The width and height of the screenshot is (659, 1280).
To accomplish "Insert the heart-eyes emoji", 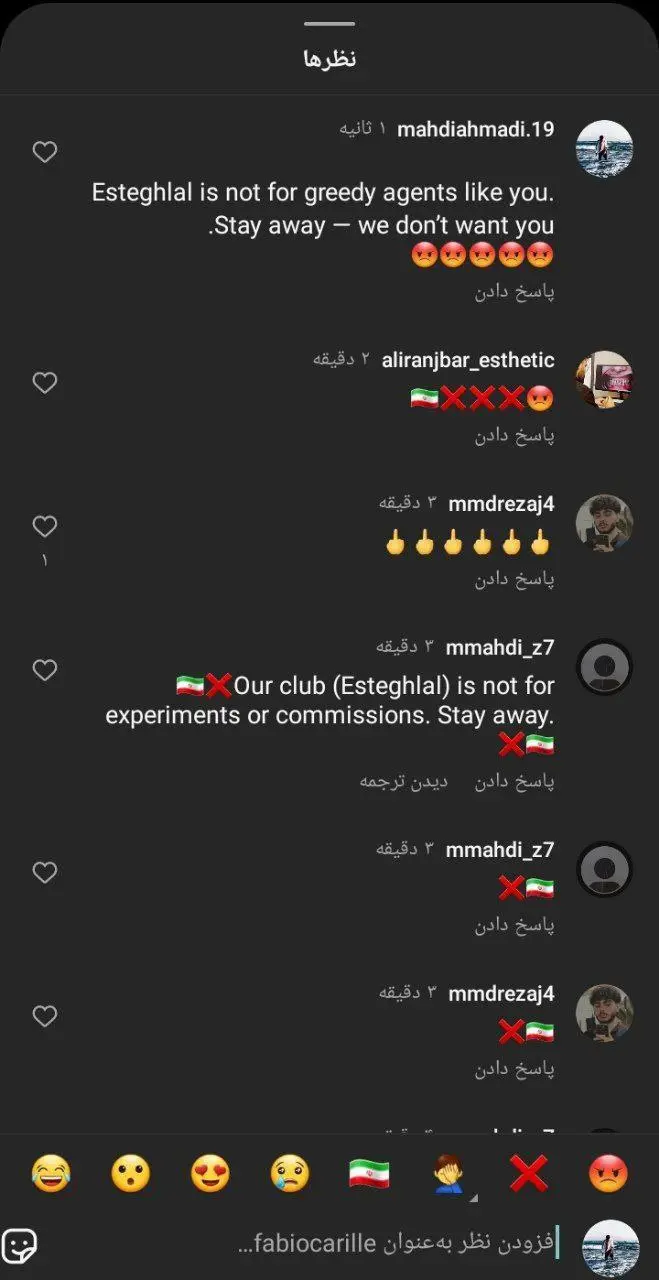I will 210,1173.
